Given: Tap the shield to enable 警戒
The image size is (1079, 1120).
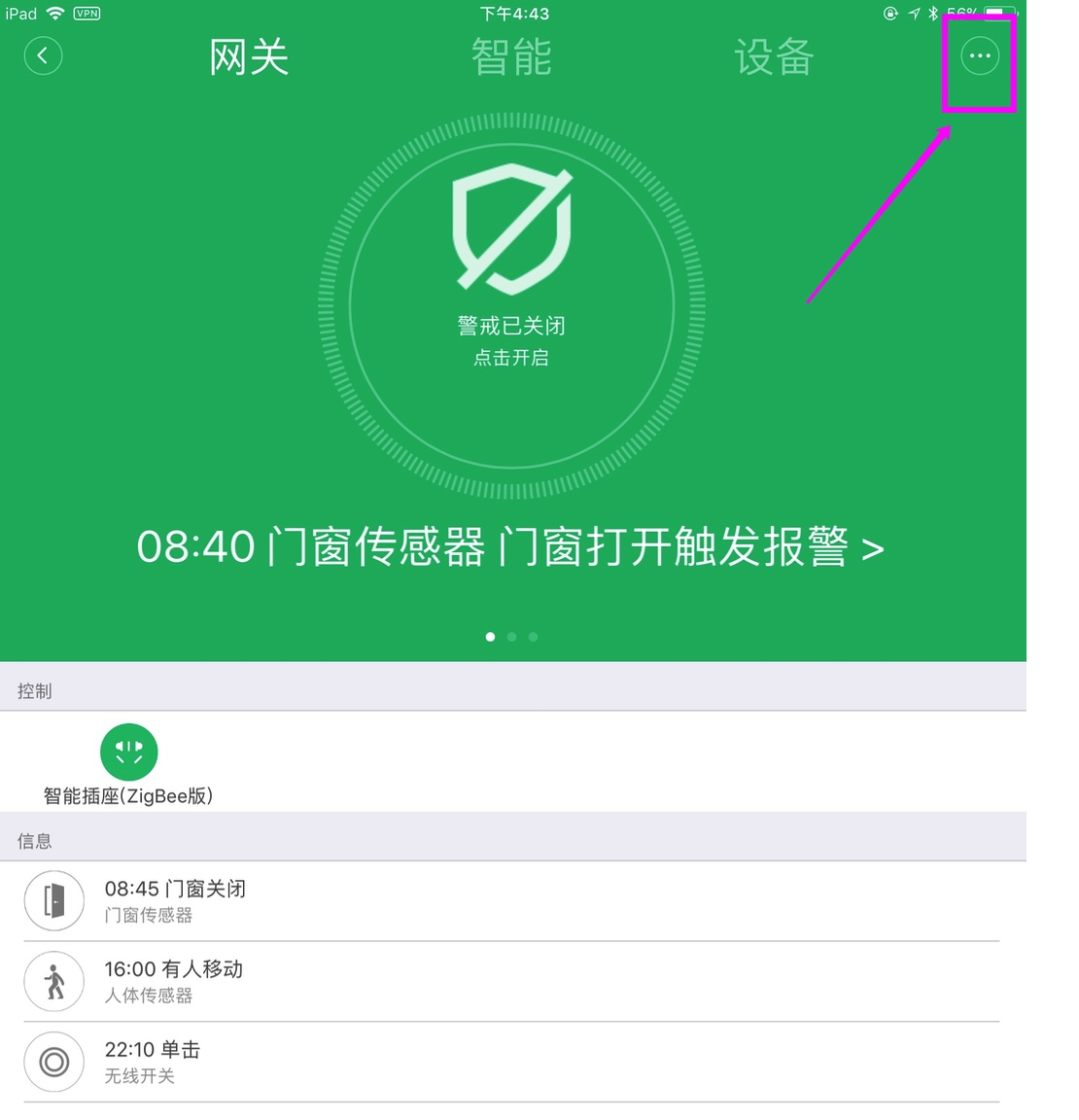Looking at the screenshot, I should (x=511, y=229).
